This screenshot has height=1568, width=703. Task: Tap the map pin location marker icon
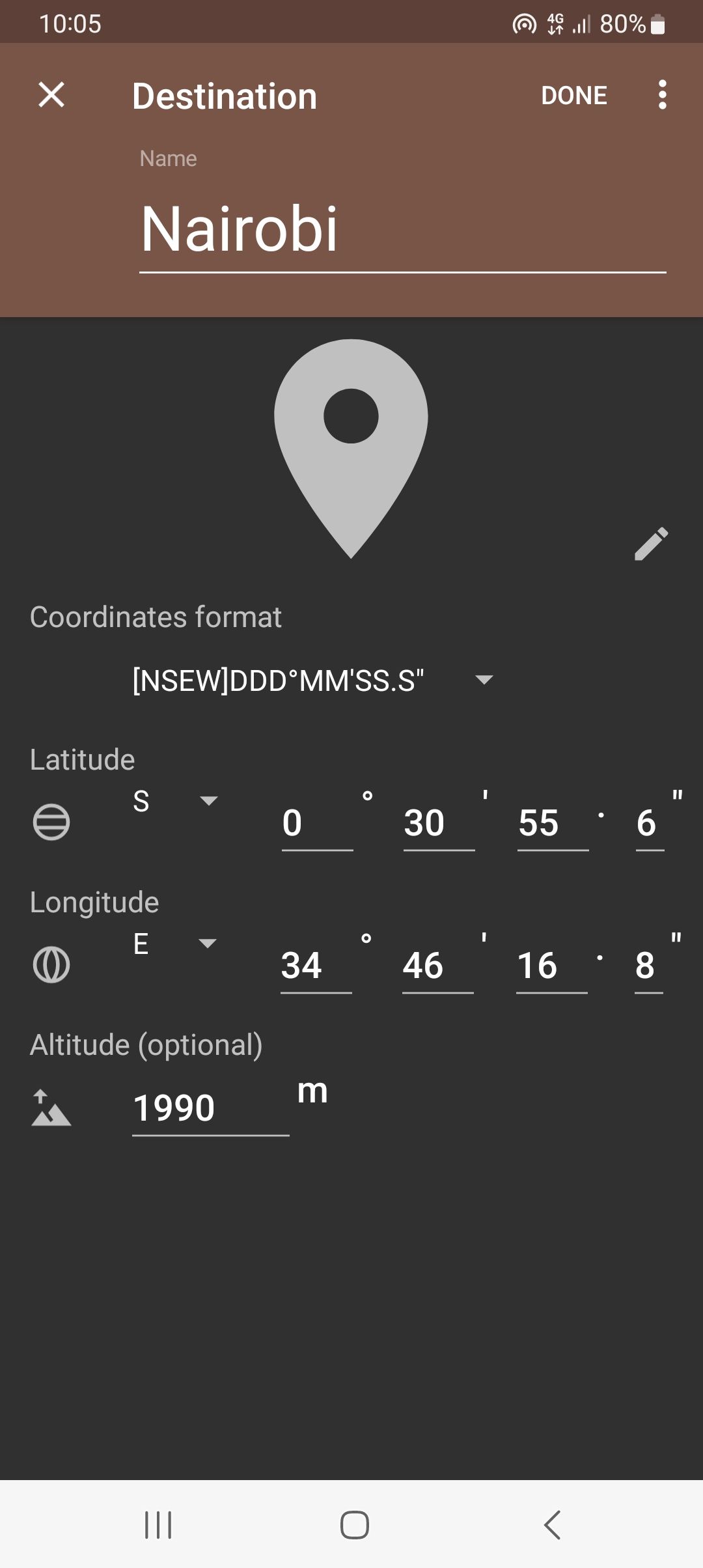point(351,449)
